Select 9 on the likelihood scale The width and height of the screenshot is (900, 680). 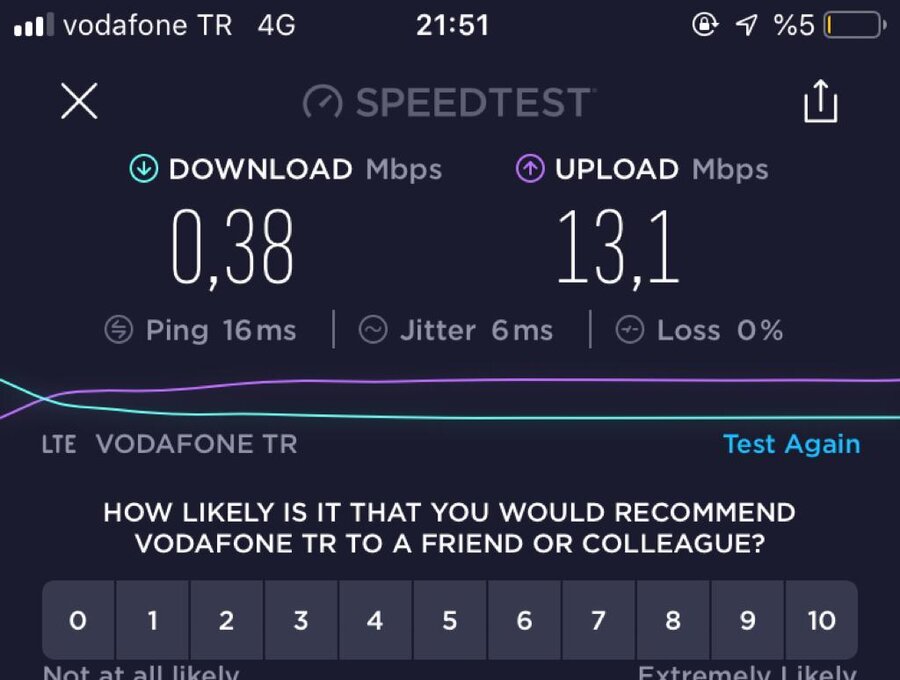747,620
